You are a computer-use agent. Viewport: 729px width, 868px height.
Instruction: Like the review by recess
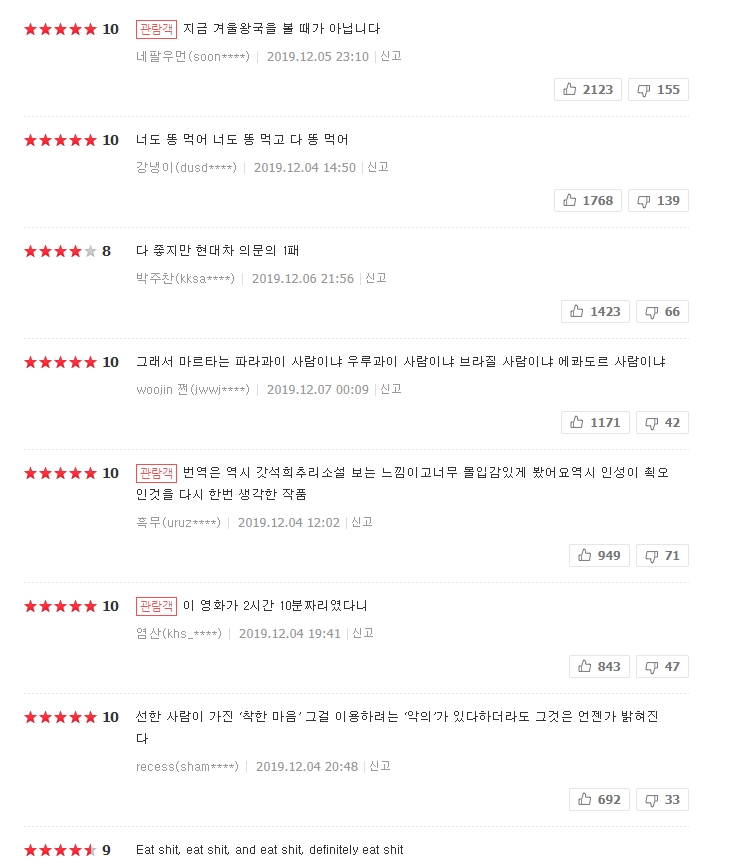(599, 800)
